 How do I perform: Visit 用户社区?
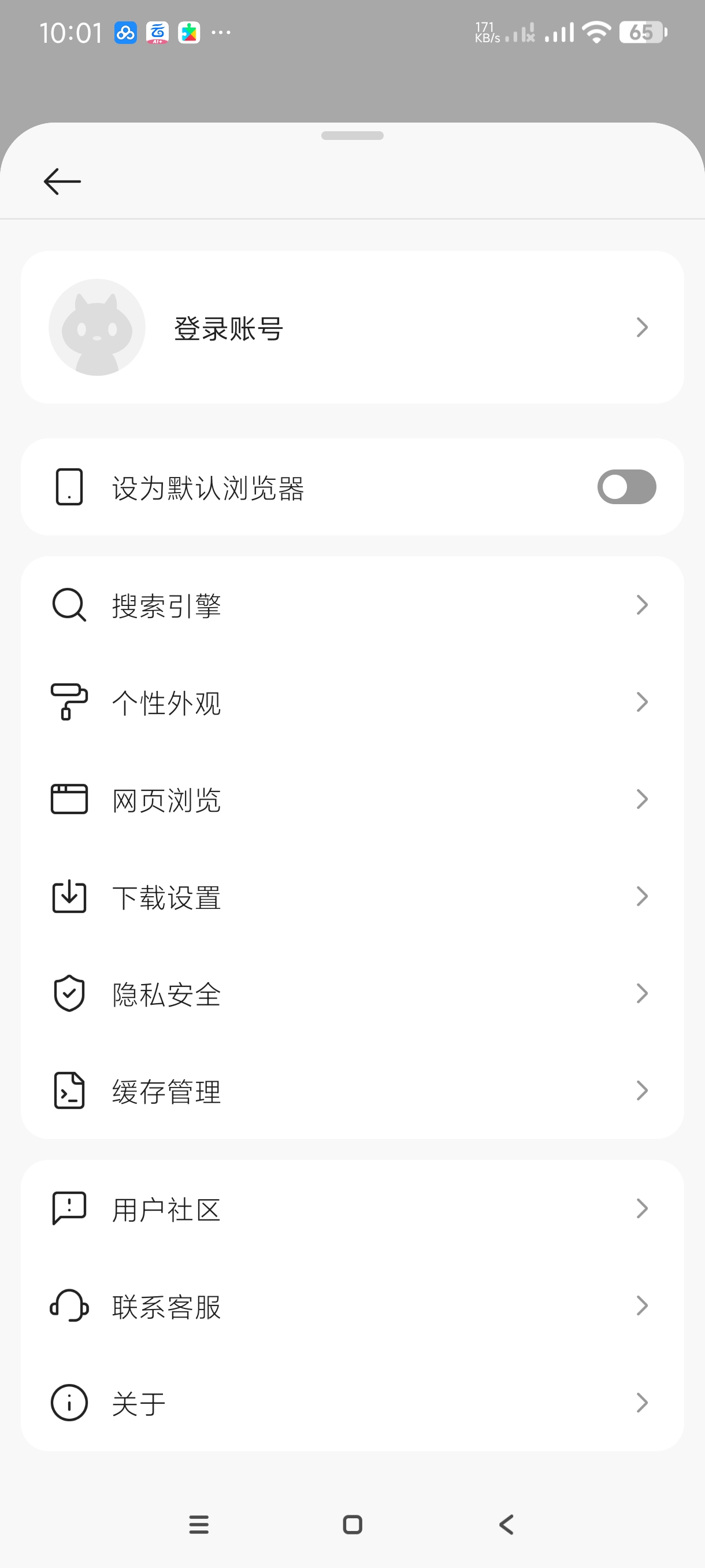coord(351,1208)
